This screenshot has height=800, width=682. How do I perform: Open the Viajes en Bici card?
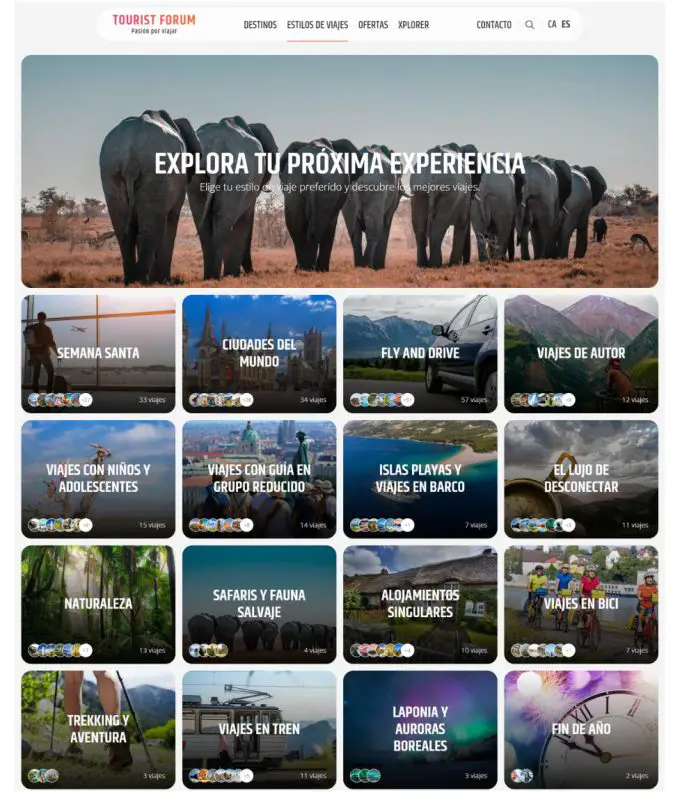pos(581,604)
